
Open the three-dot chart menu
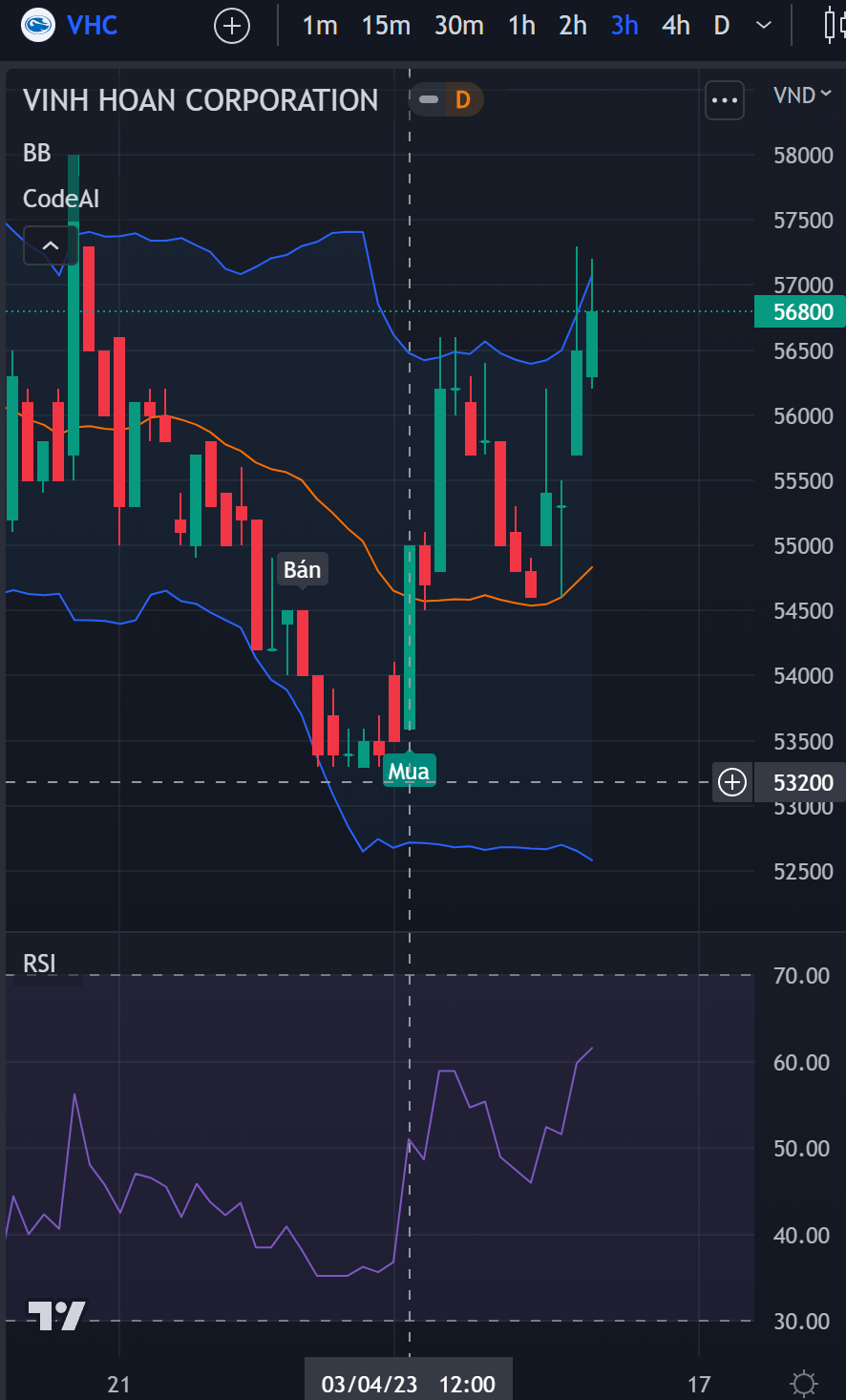point(725,100)
